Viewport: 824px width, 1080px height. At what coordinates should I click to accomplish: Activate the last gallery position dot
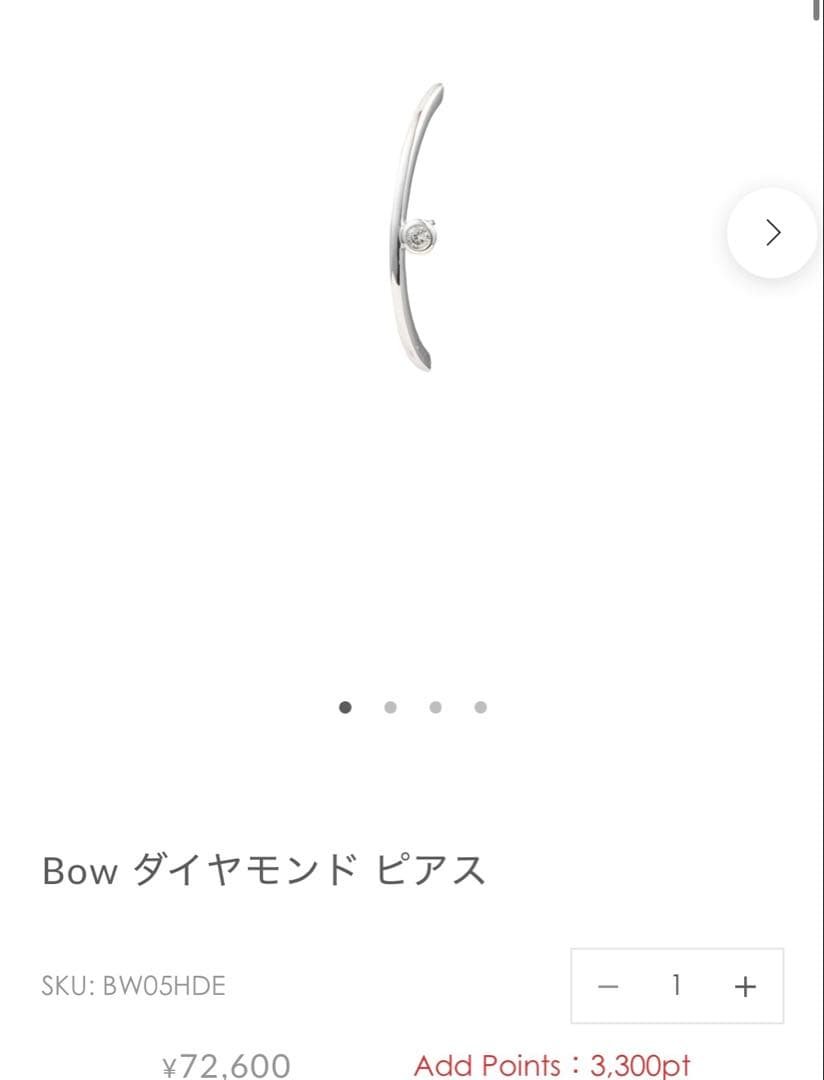point(480,707)
